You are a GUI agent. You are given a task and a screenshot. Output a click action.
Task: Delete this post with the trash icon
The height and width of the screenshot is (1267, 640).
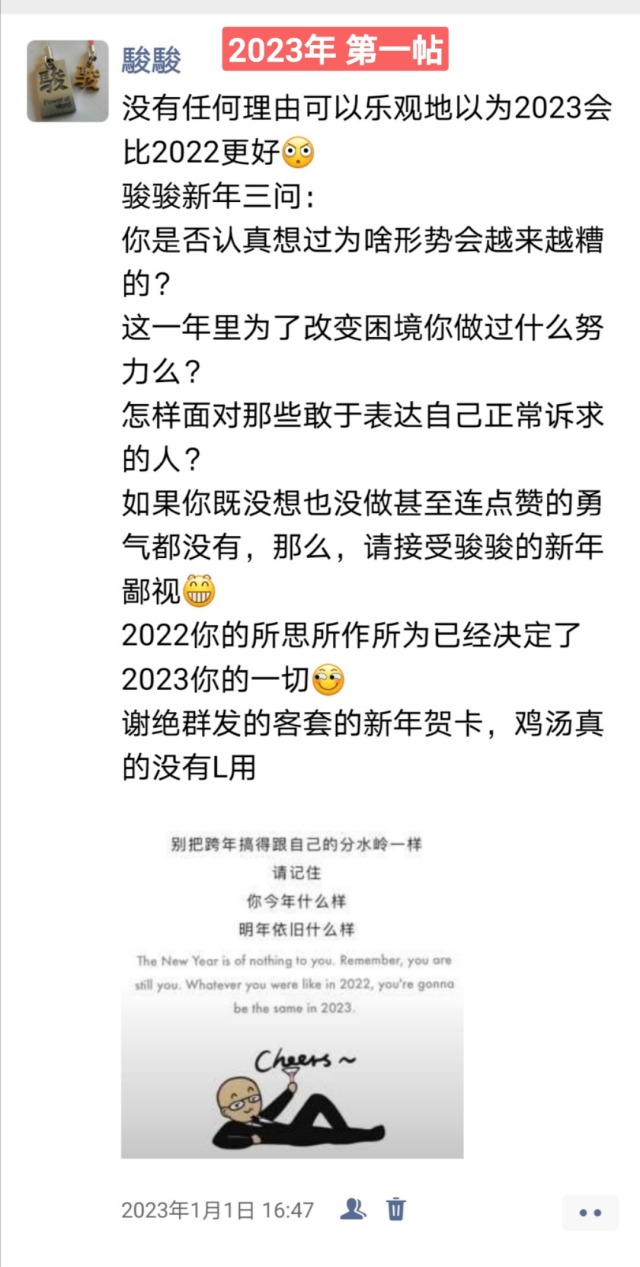click(x=397, y=1209)
